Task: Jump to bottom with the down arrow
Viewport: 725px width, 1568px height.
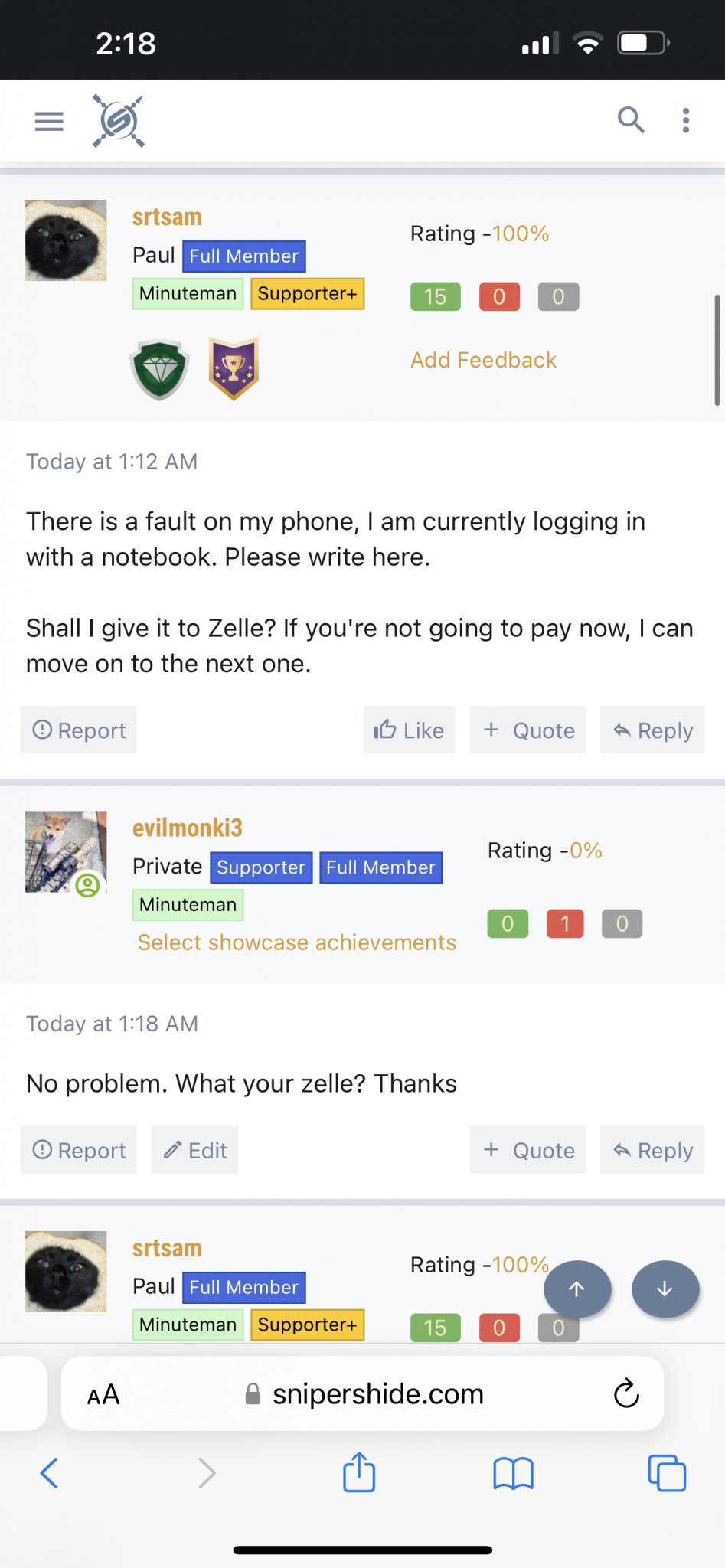Action: 665,1289
